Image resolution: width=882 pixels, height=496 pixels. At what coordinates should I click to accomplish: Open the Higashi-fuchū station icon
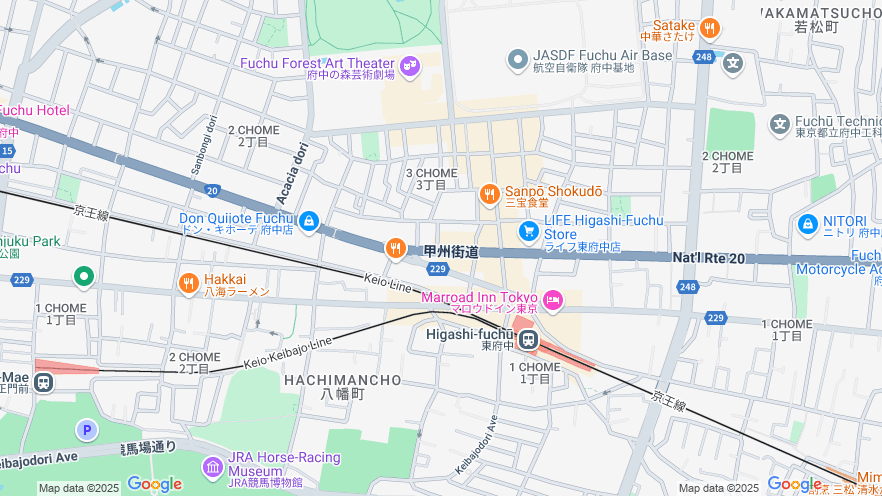(529, 340)
